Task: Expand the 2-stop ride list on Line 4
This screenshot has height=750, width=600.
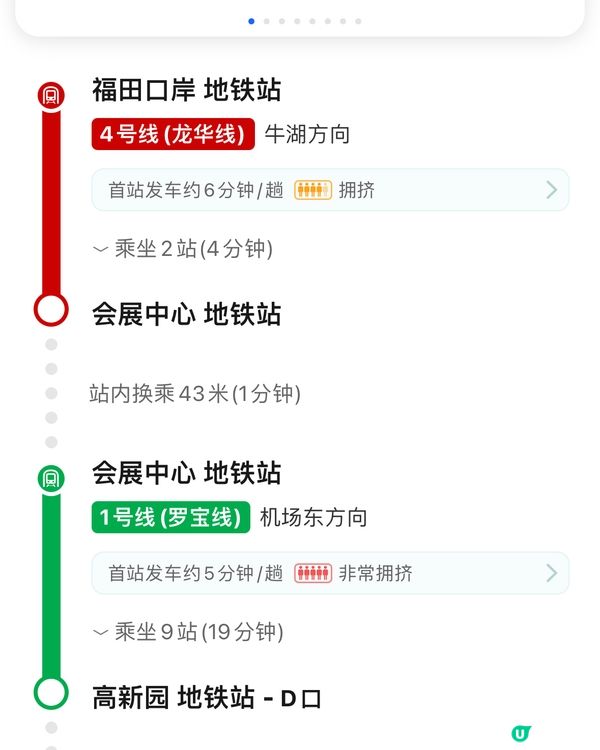Action: coord(182,248)
